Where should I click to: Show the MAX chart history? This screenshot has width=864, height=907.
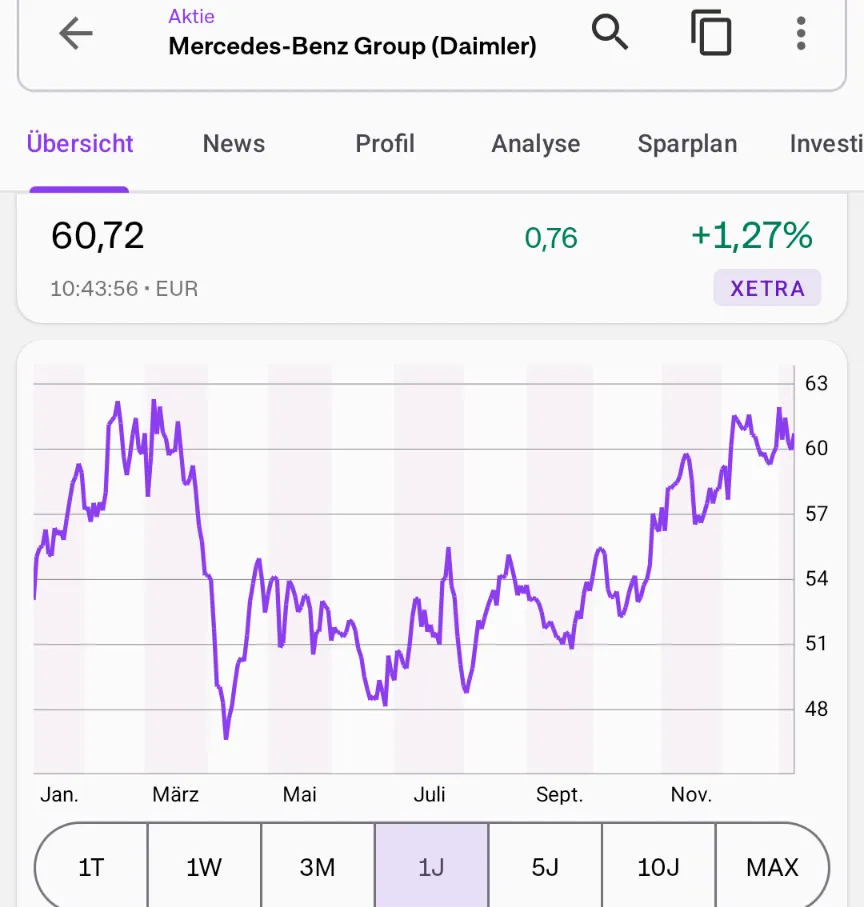(x=772, y=866)
